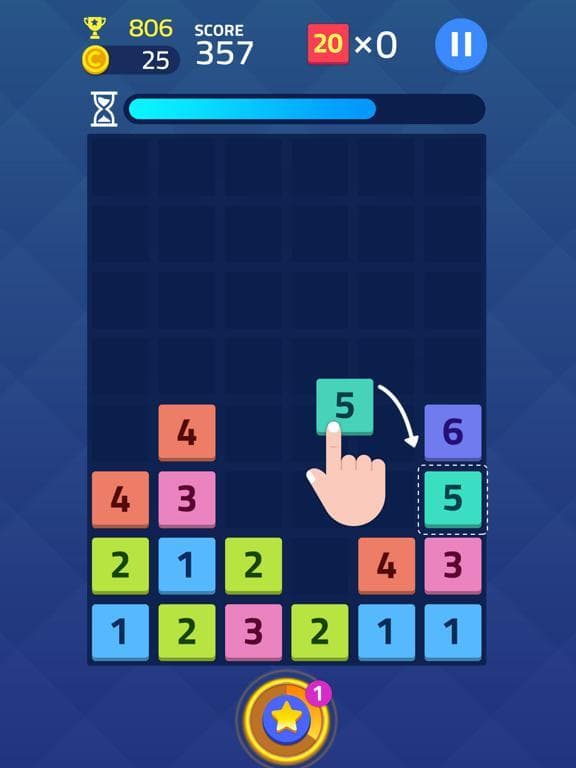This screenshot has height=768, width=576.
Task: Select the pink 3 tile under teal 5
Action: (453, 566)
